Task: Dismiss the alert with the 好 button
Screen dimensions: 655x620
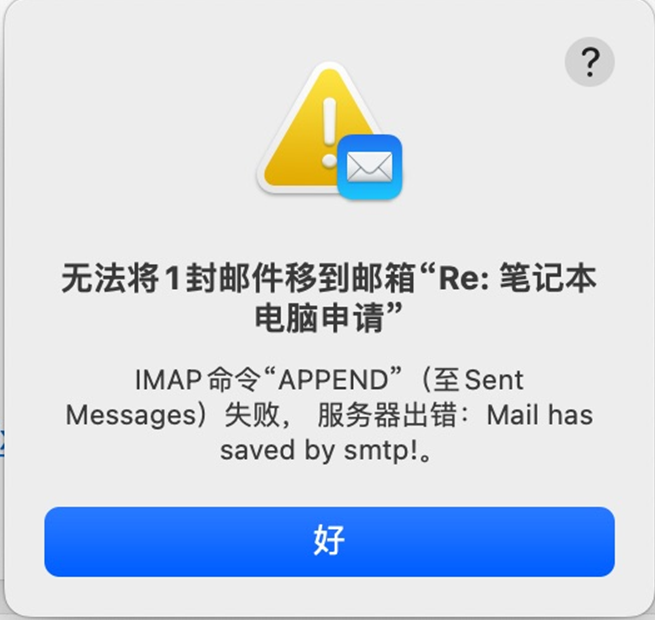Action: [329, 541]
